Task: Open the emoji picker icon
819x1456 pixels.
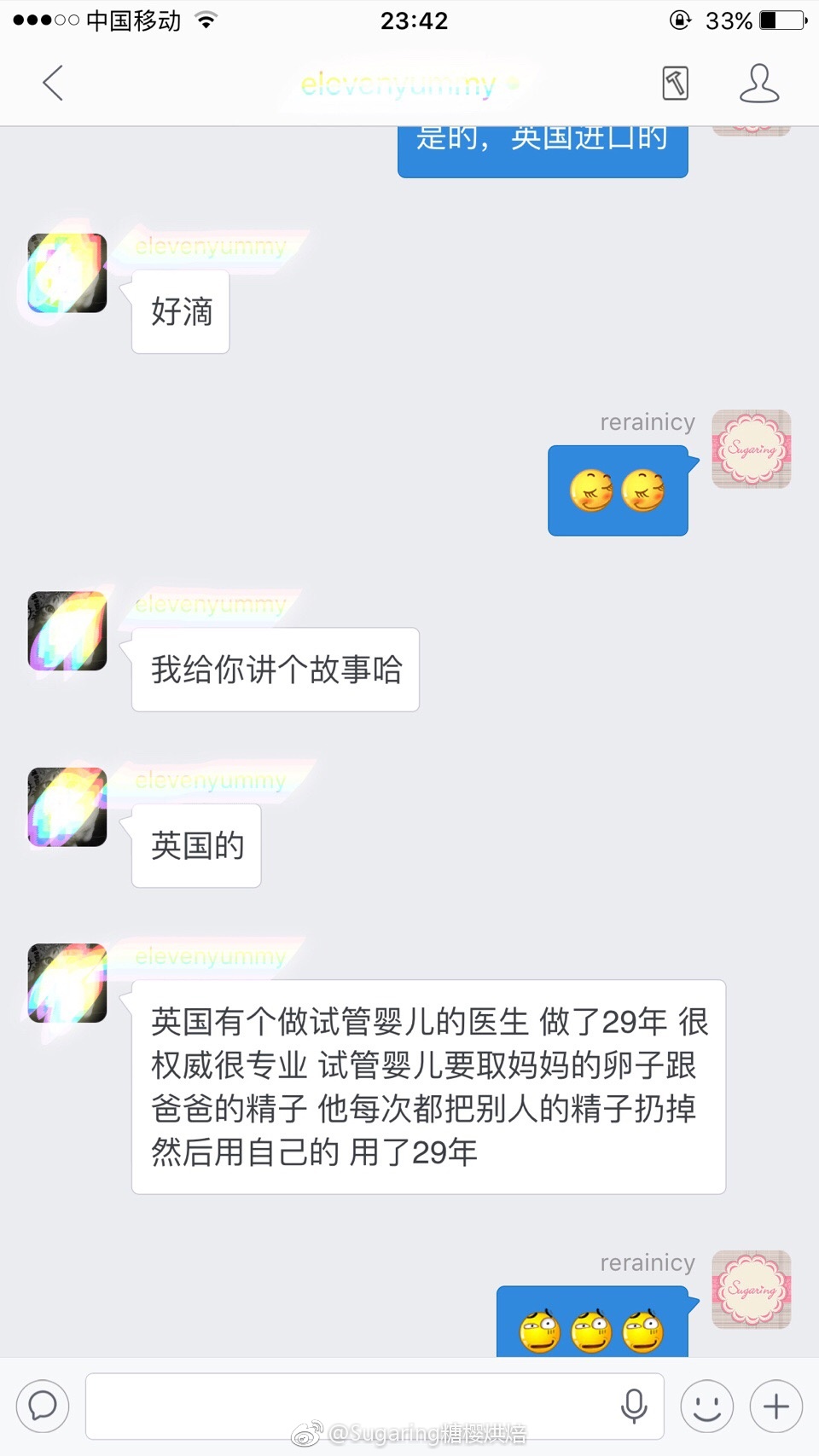Action: coord(706,1406)
